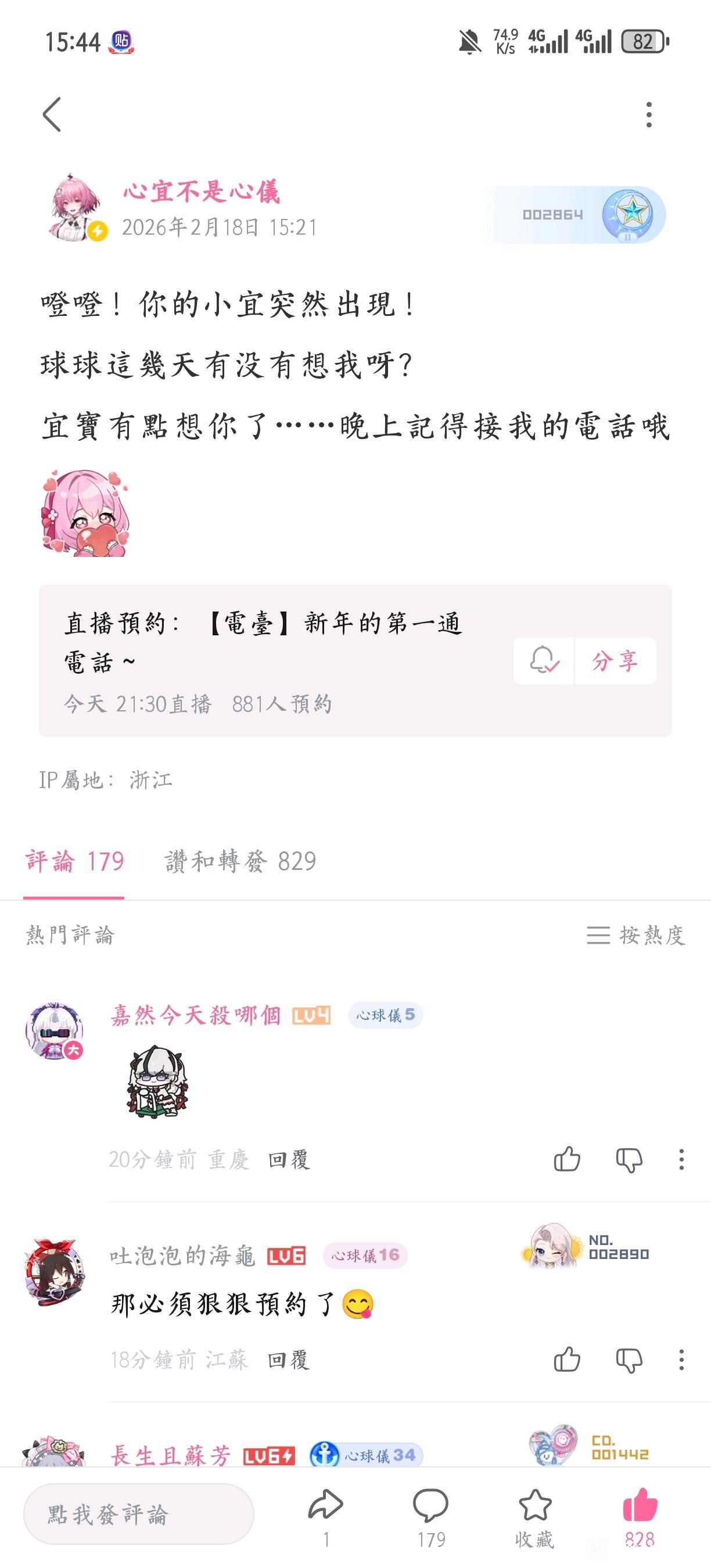Like the comment from 嘉然今天殺哪個
711x1568 pixels.
click(x=567, y=1160)
